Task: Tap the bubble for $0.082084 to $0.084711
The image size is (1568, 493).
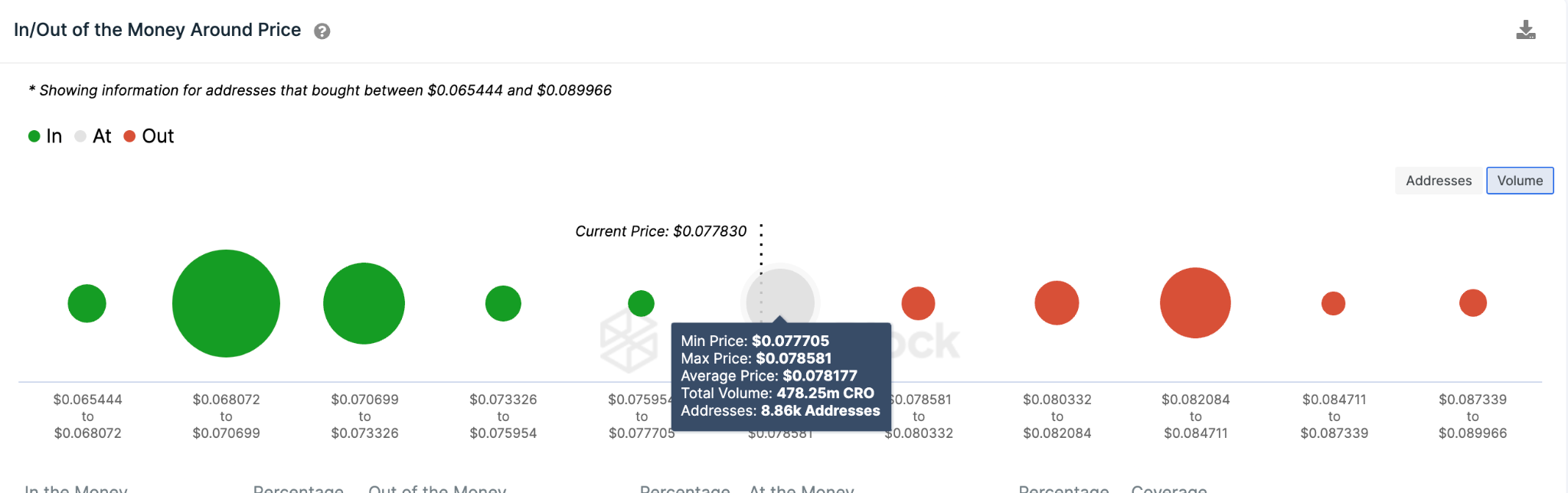Action: (x=1194, y=303)
